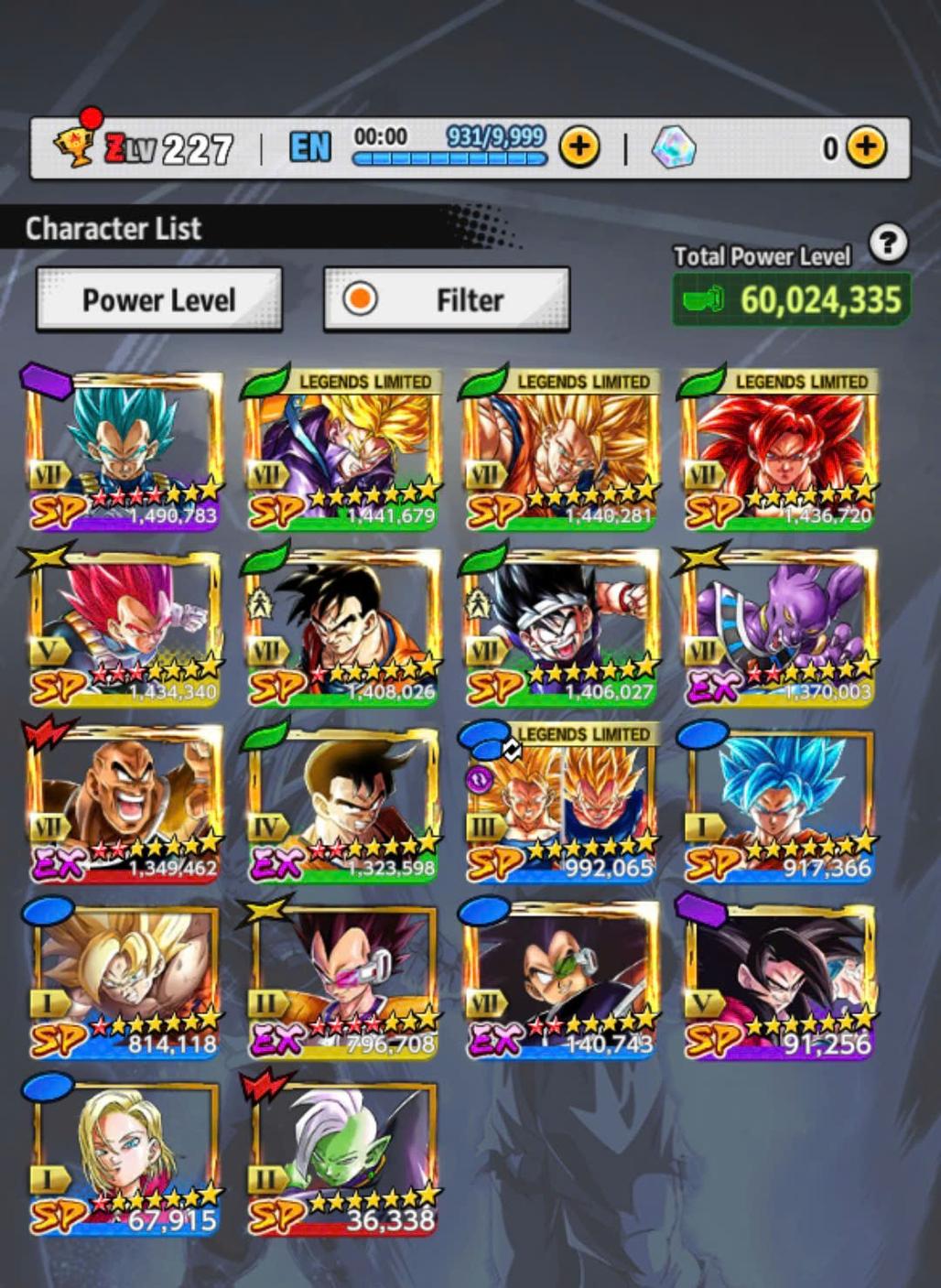Open the Filter options
Viewport: 941px width, 1288px height.
pyautogui.click(x=446, y=299)
